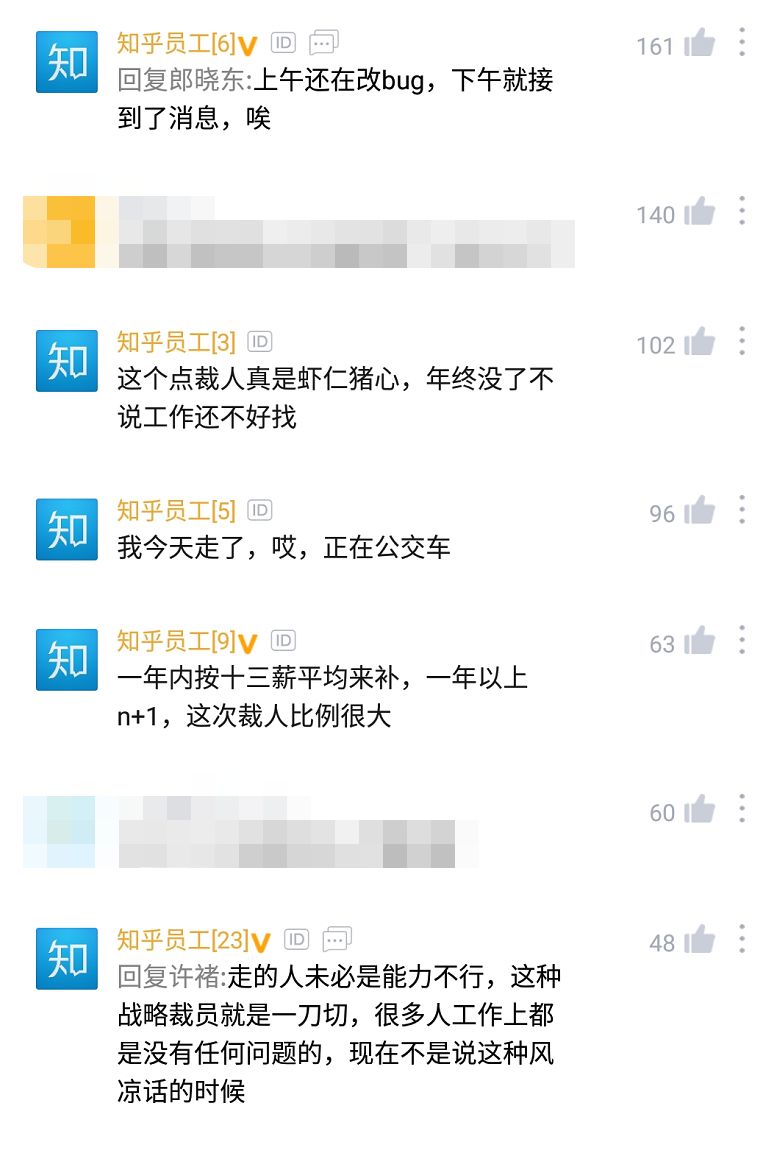View conversation icon on 知乎员工[23] comment
The image size is (780, 1151).
337,939
